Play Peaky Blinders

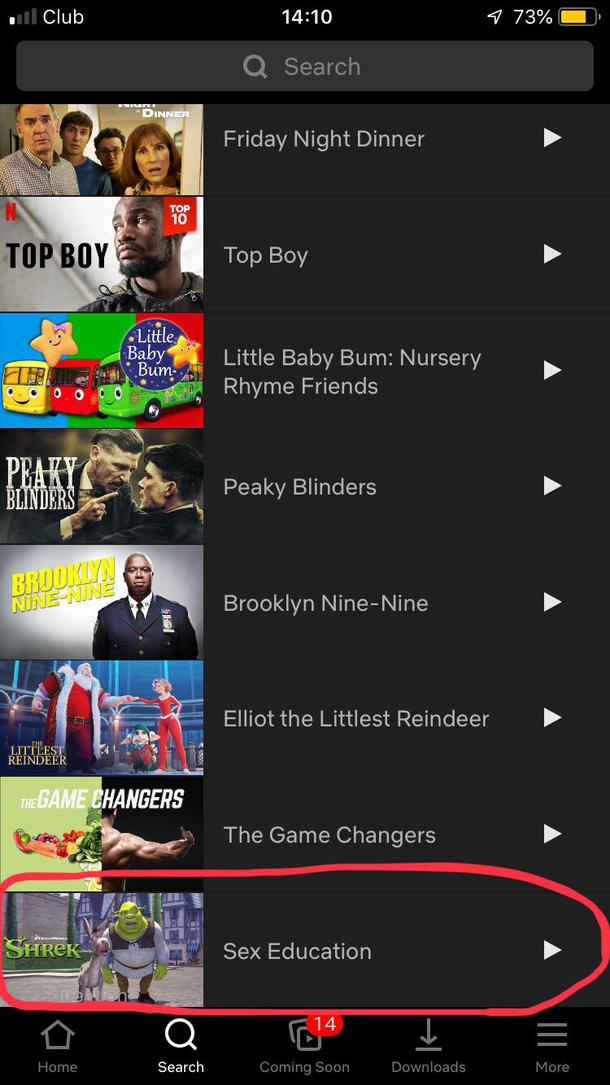552,487
